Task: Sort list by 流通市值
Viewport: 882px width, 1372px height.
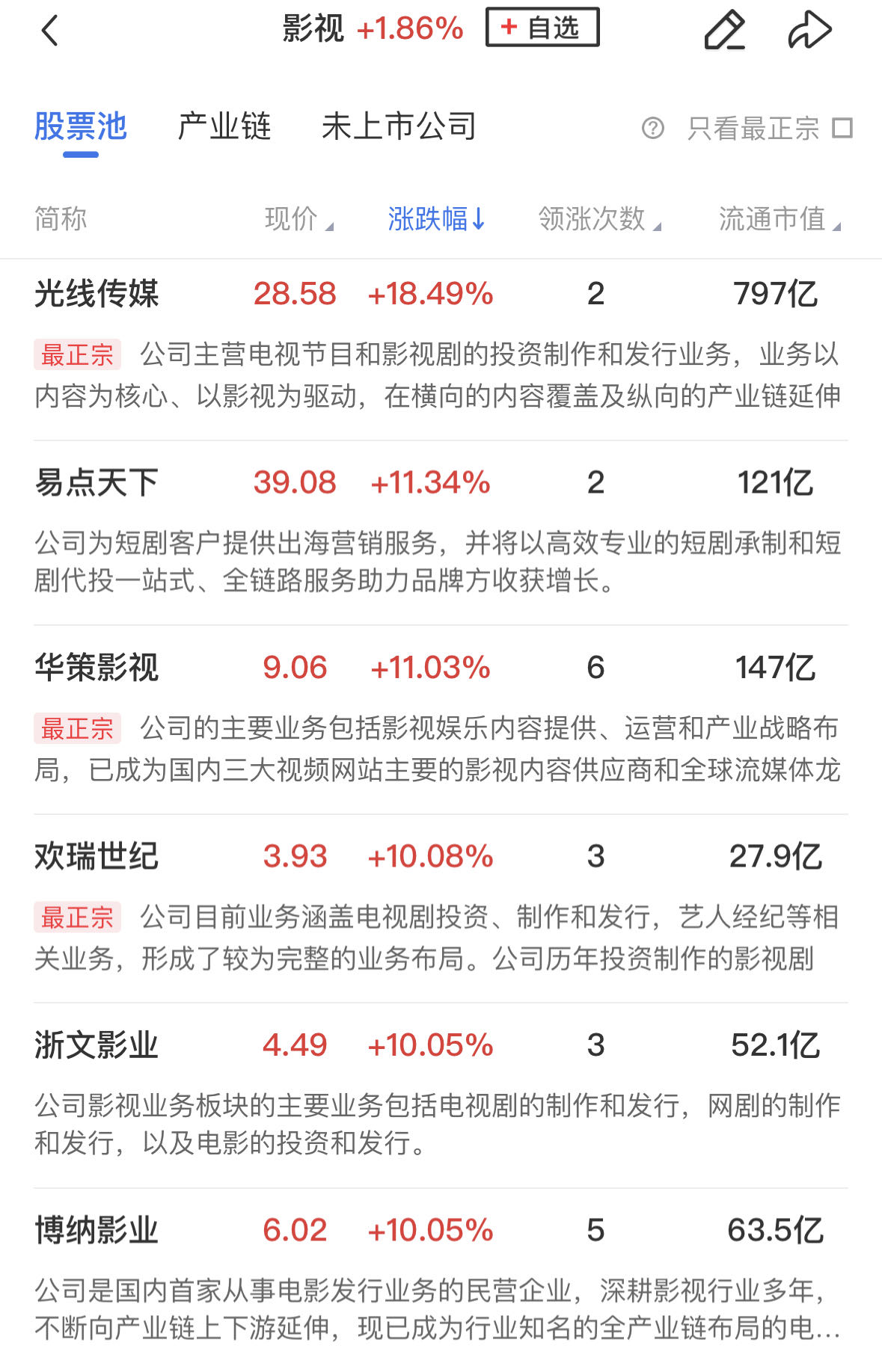Action: pyautogui.click(x=779, y=219)
